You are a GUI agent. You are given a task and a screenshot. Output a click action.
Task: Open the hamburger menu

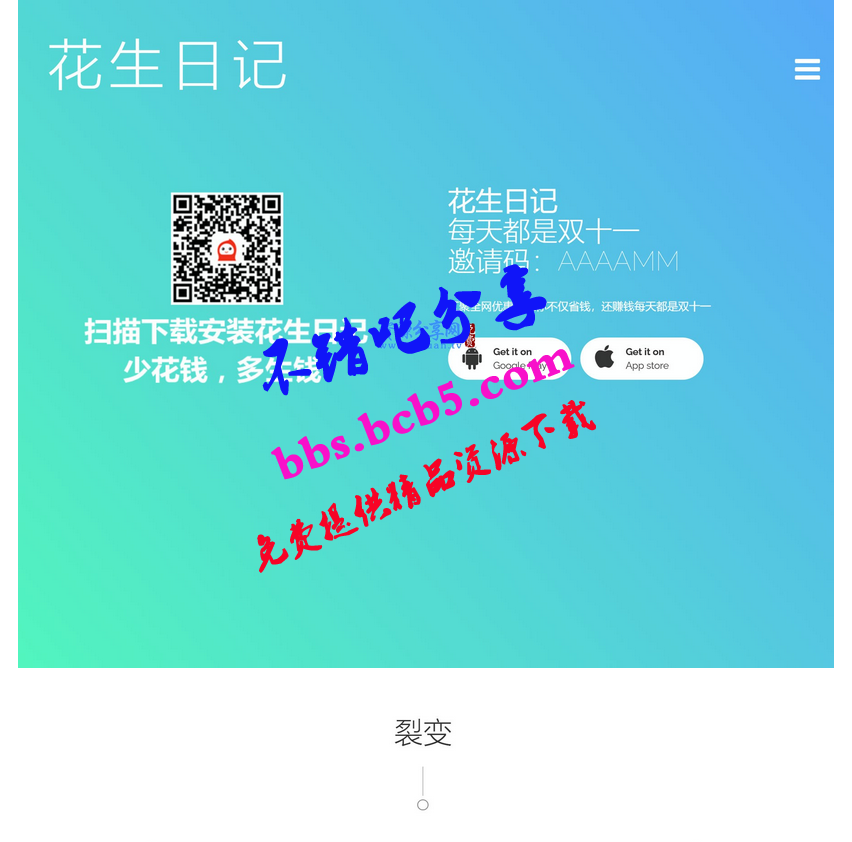coord(807,69)
